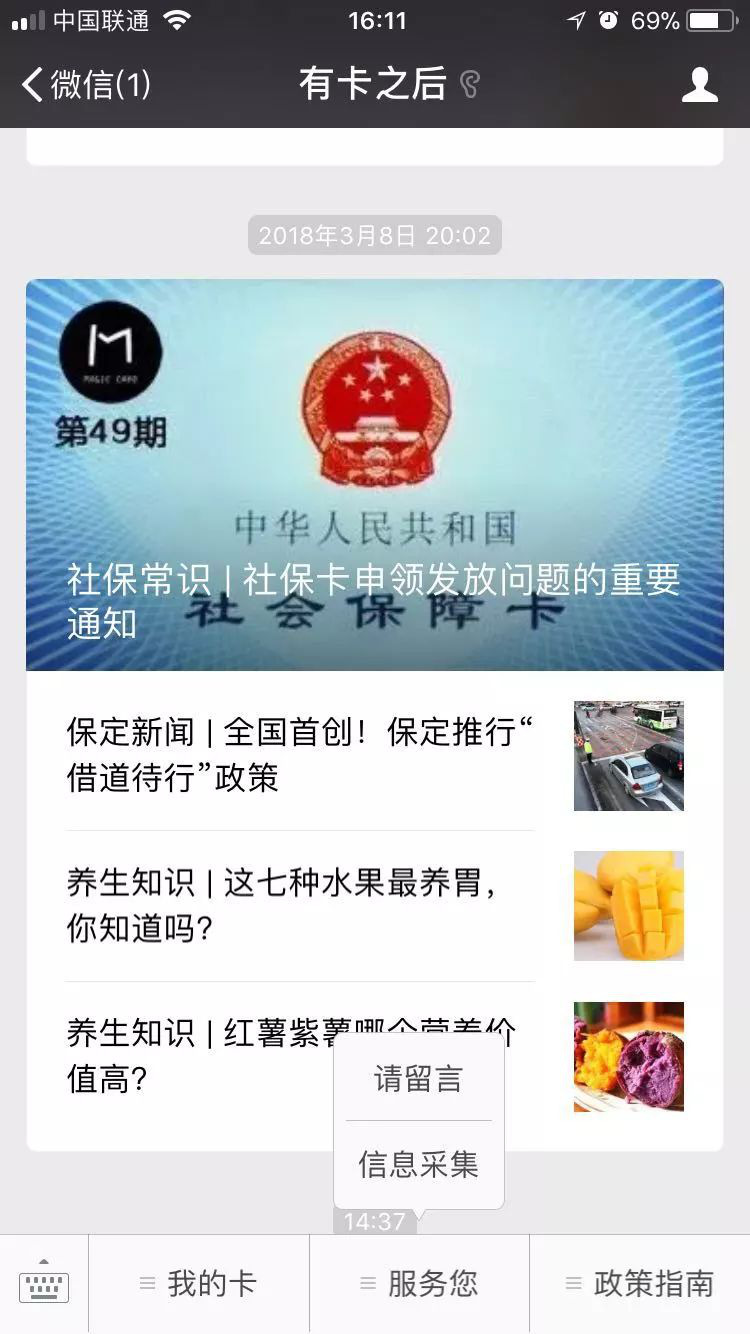Go back to the 微信 chat list
750x1334 pixels.
click(x=85, y=85)
